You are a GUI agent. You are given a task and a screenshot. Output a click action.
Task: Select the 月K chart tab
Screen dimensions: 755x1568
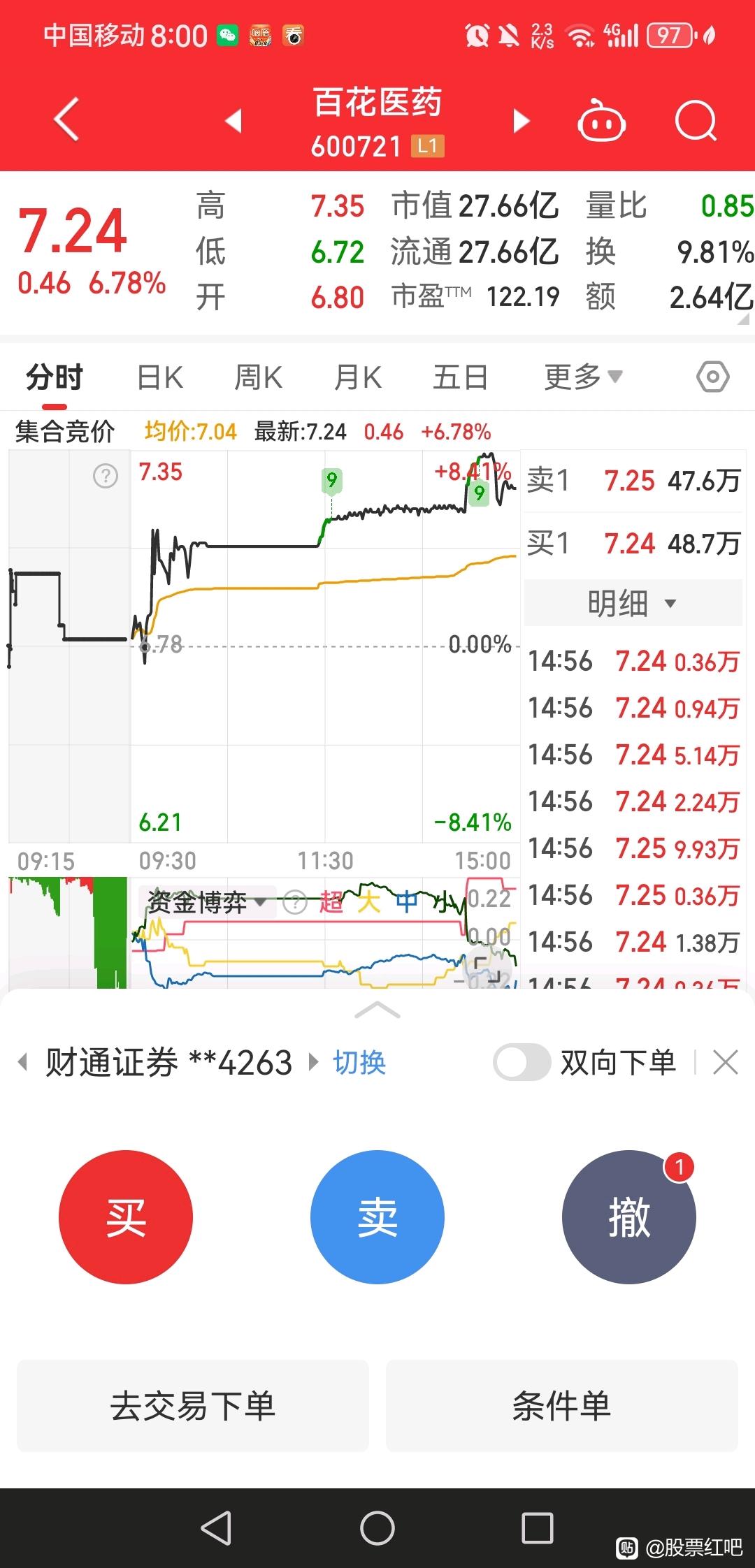tap(358, 378)
